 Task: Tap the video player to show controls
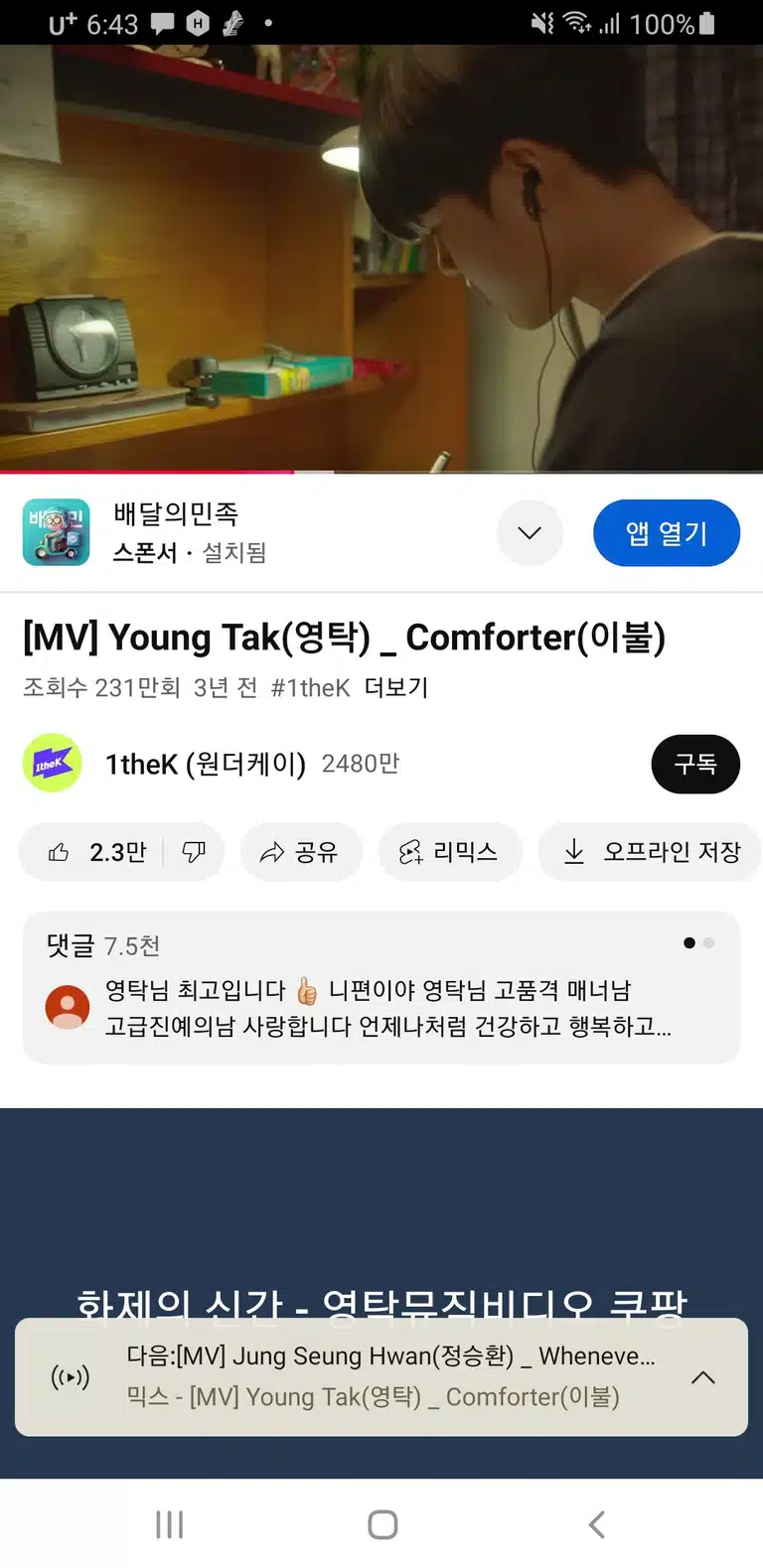tap(381, 258)
